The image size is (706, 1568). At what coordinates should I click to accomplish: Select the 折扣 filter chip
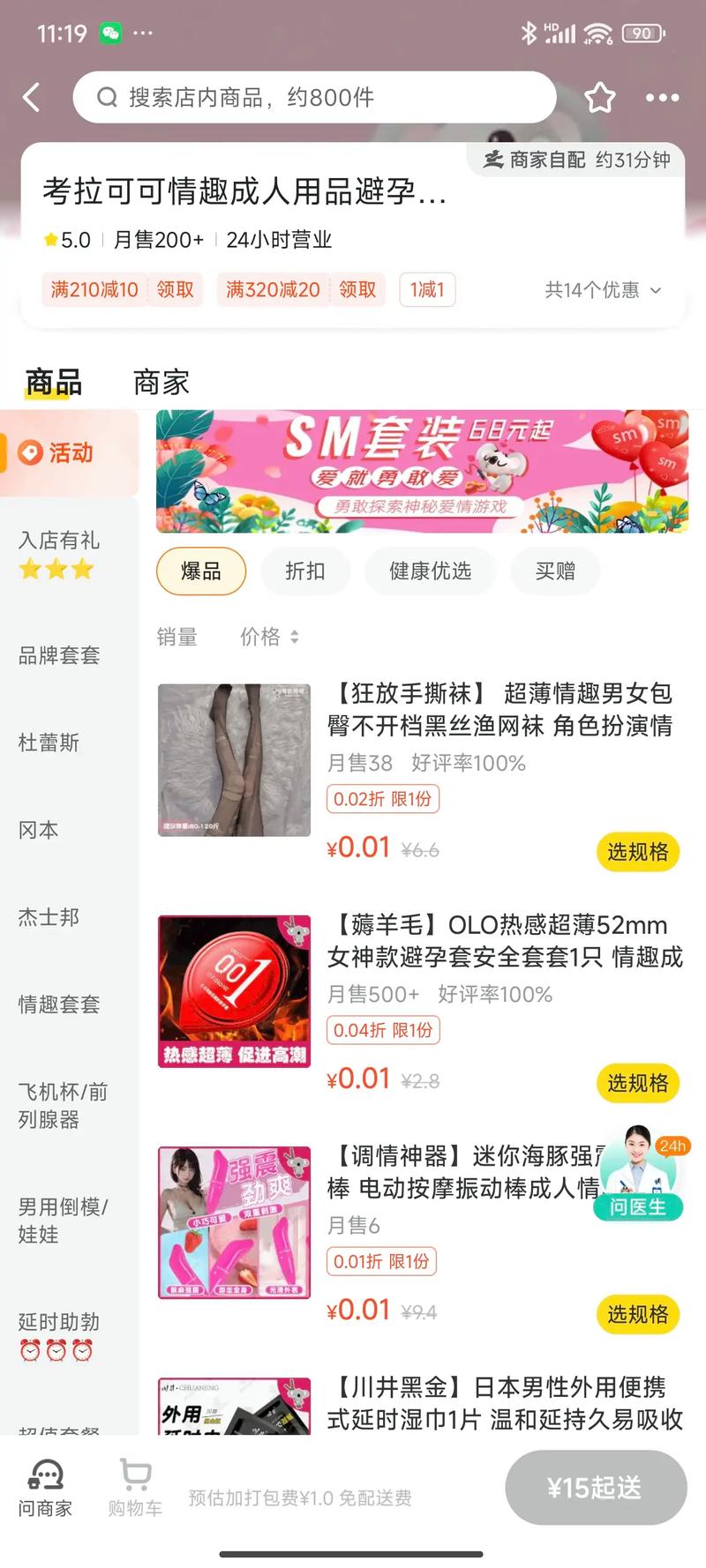click(305, 571)
